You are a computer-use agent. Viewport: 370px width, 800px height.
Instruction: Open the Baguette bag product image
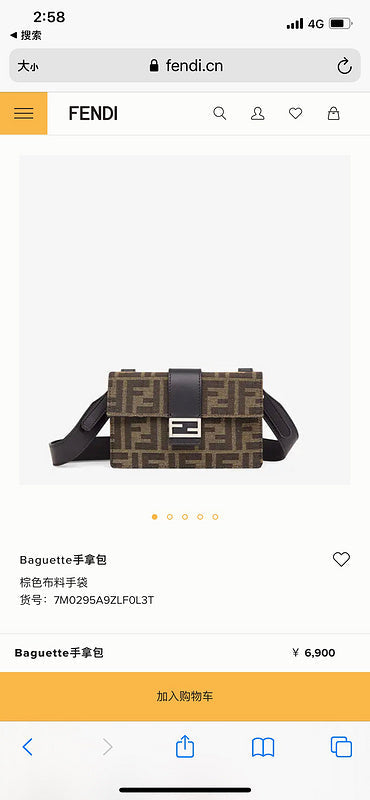tap(185, 320)
